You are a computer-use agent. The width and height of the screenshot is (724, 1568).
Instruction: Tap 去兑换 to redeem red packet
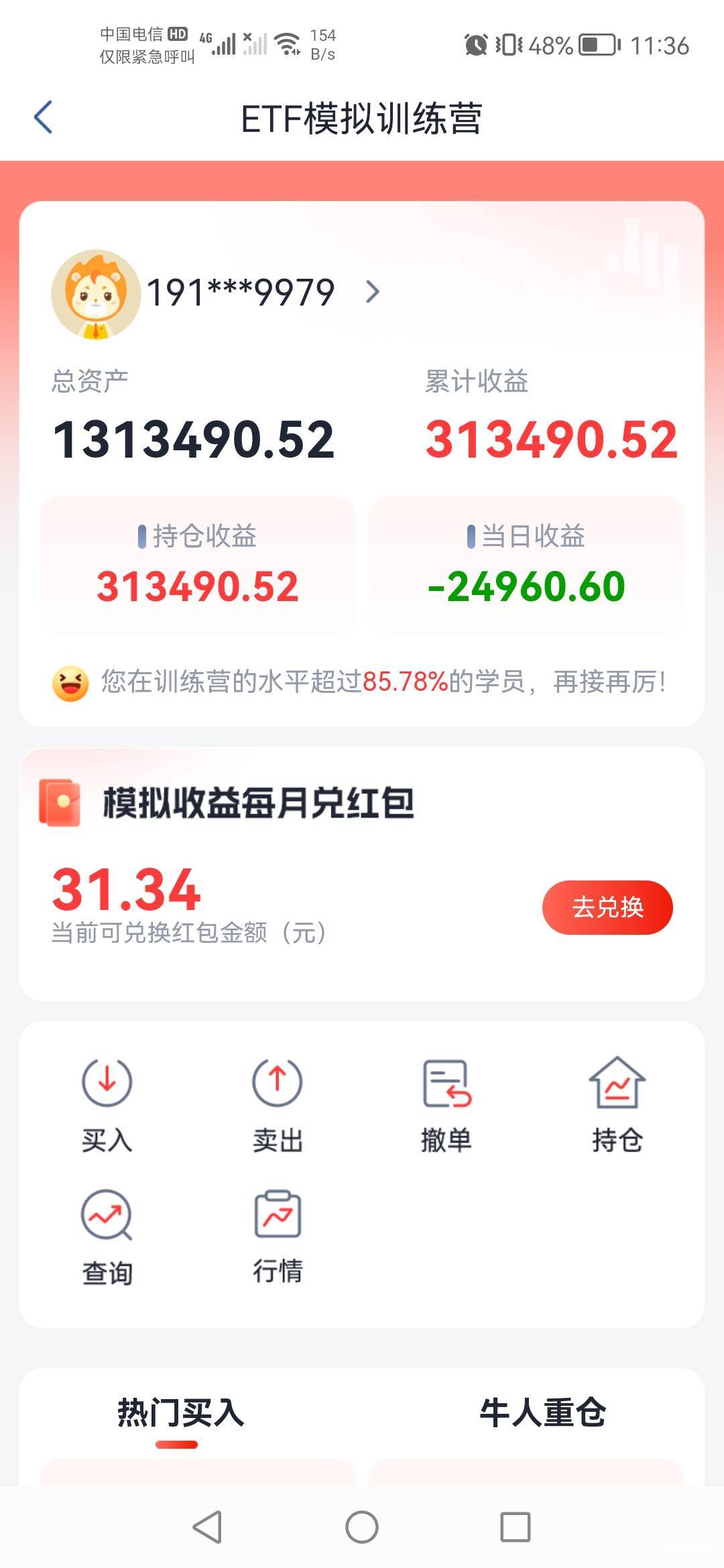point(607,907)
